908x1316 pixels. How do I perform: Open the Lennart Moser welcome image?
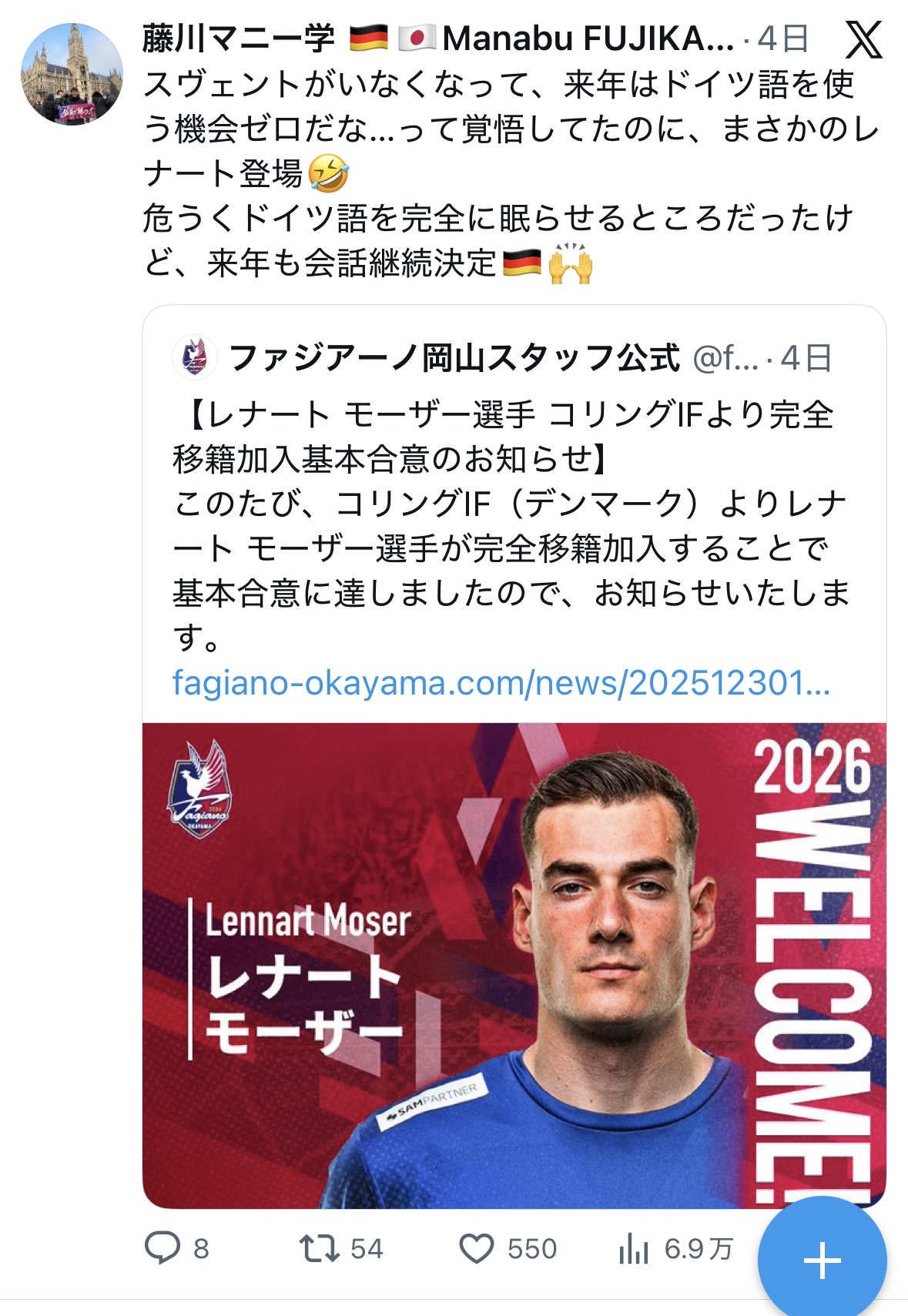pos(514,965)
